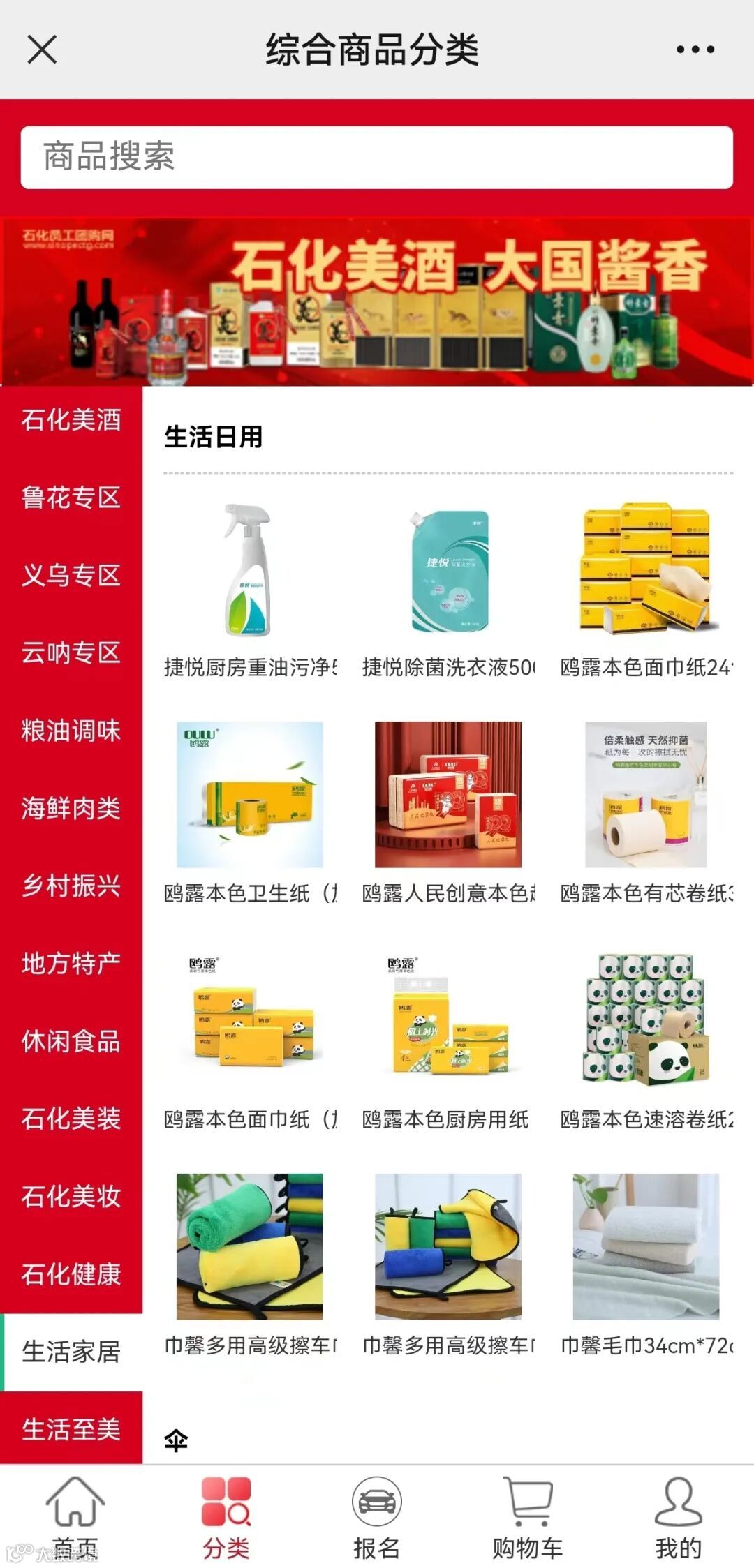This screenshot has height=1568, width=754.
Task: Select the 石化美酒 category
Action: click(71, 420)
